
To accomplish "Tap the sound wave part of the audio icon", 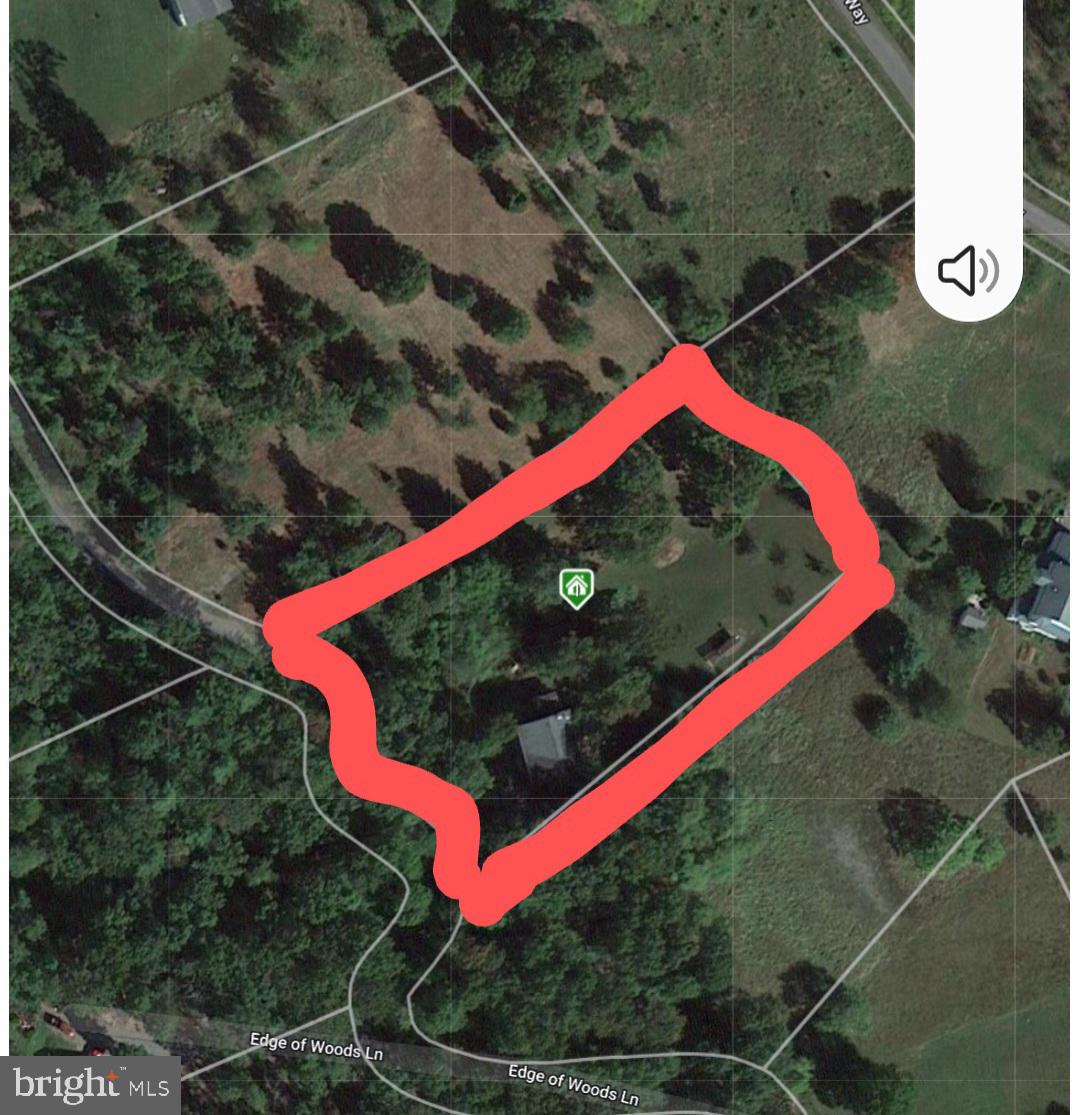I will pos(990,270).
